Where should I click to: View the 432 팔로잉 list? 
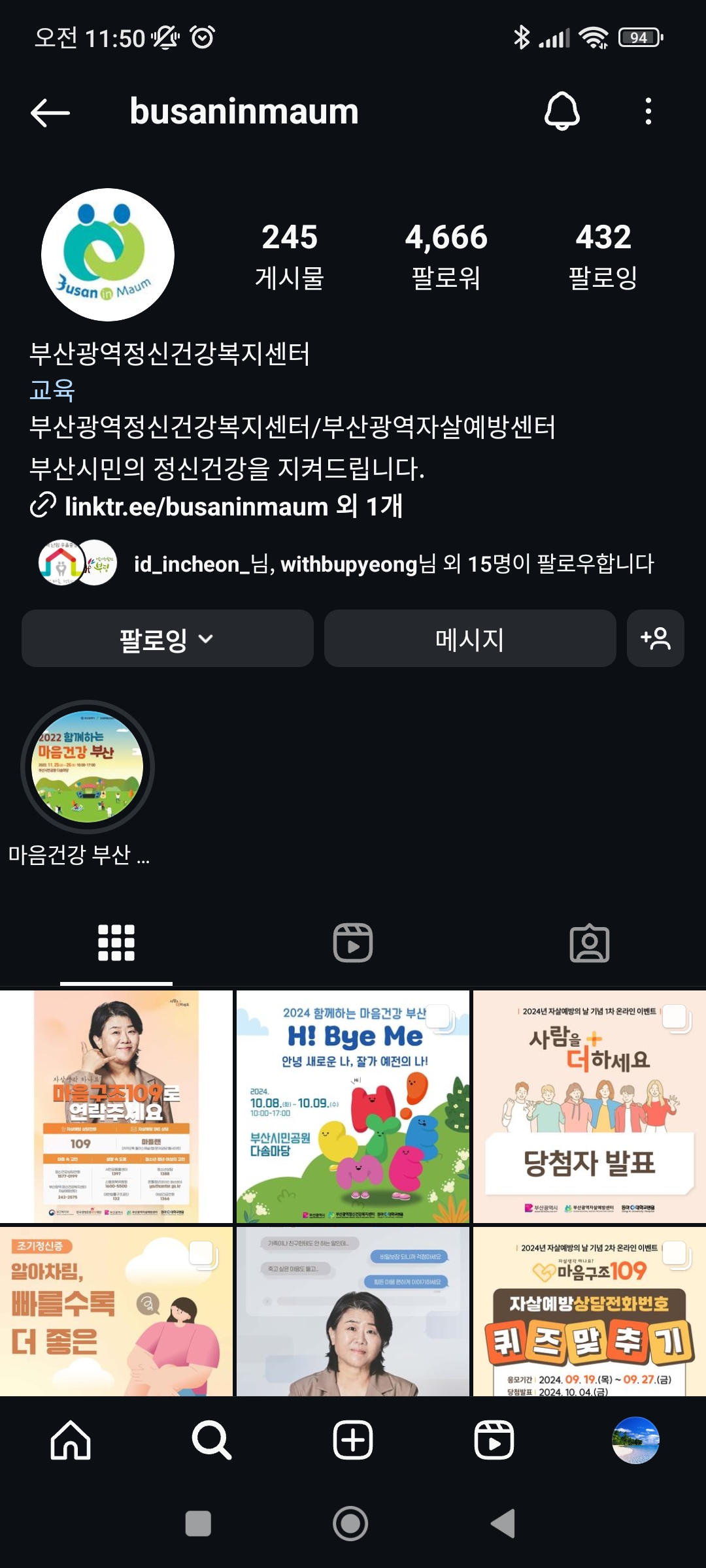click(x=603, y=255)
